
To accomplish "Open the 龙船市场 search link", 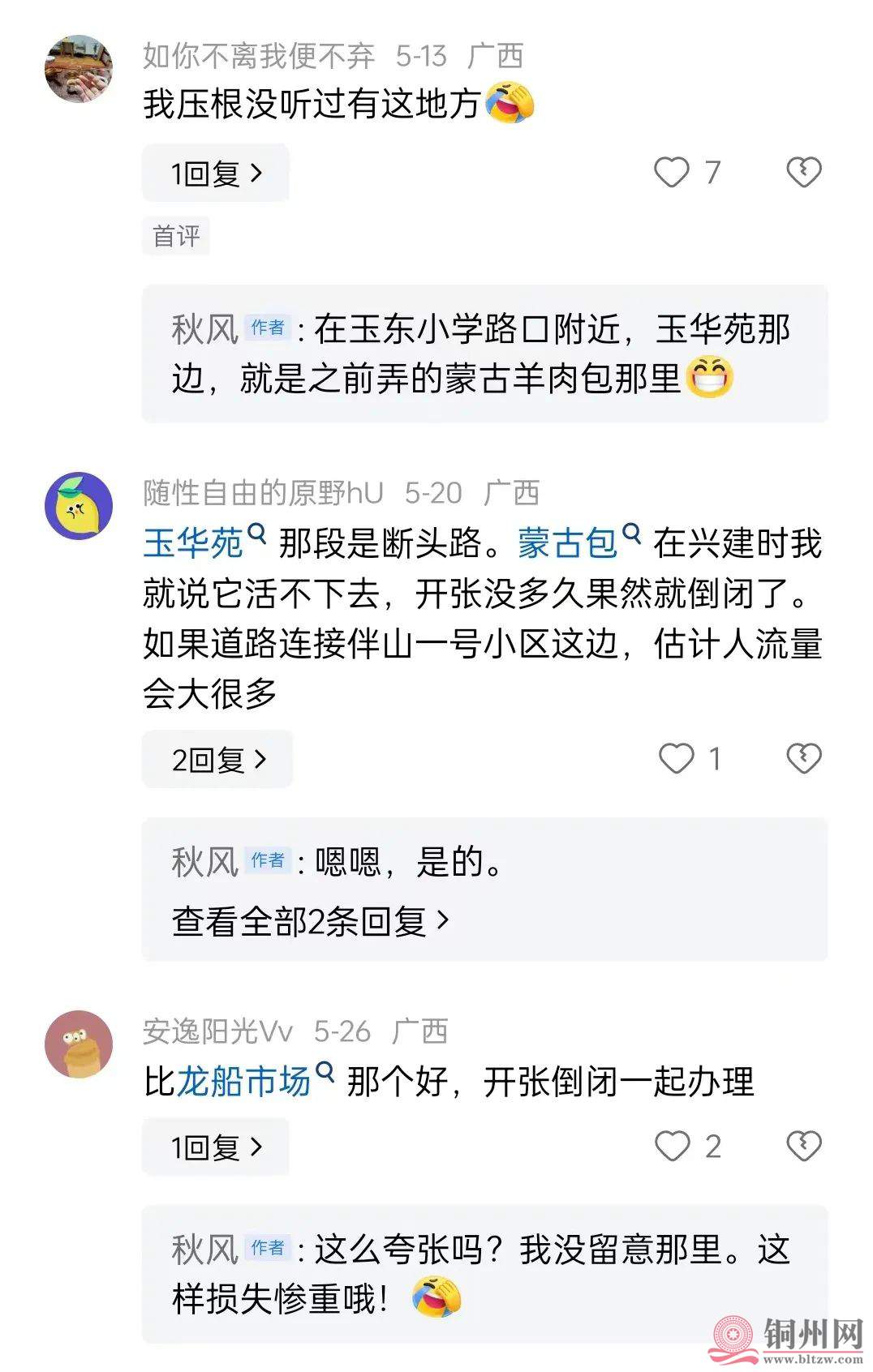I will coord(253,1080).
